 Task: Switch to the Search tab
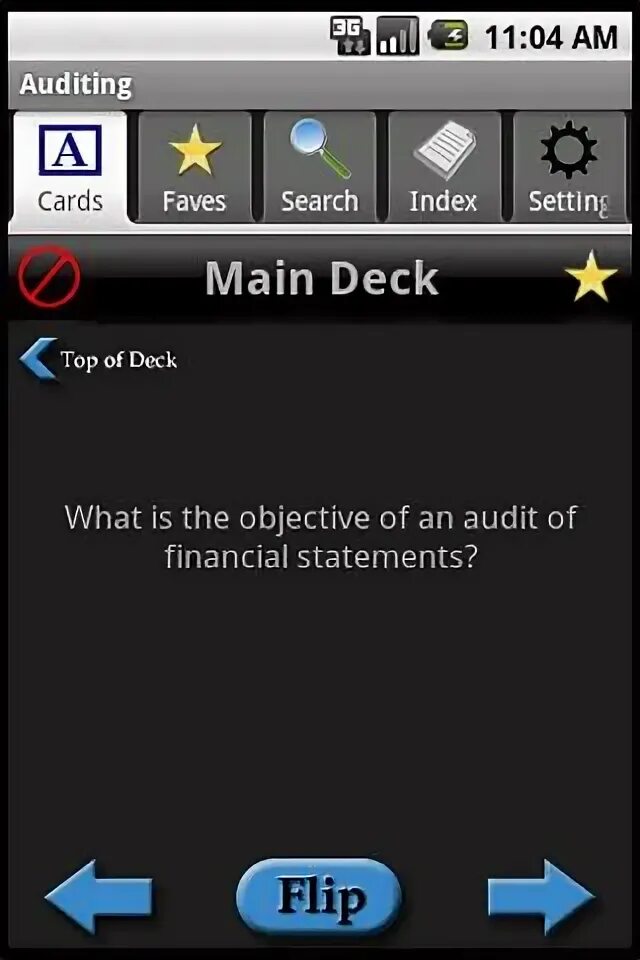[319, 168]
